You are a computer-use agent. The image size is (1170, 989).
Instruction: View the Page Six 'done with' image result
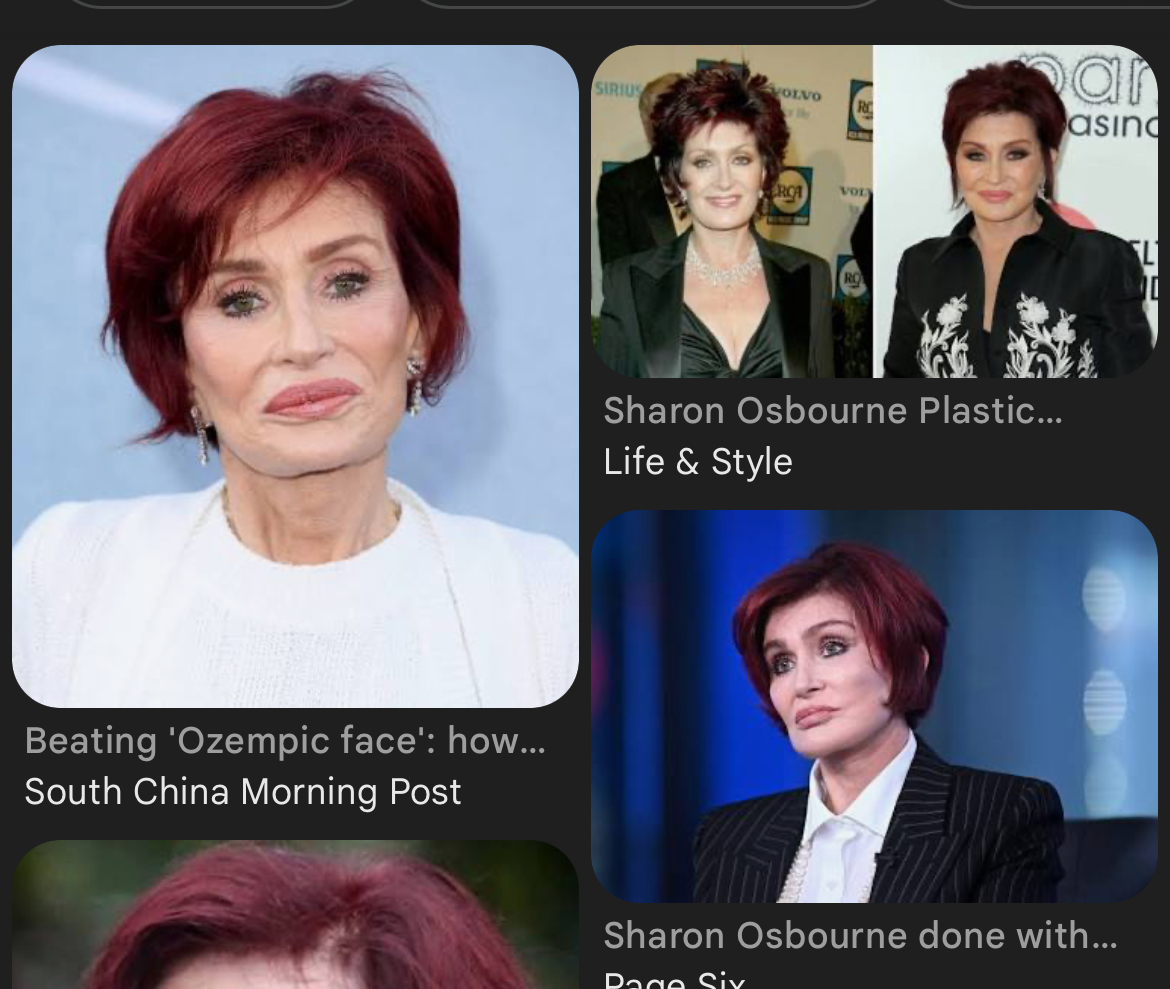pyautogui.click(x=874, y=706)
